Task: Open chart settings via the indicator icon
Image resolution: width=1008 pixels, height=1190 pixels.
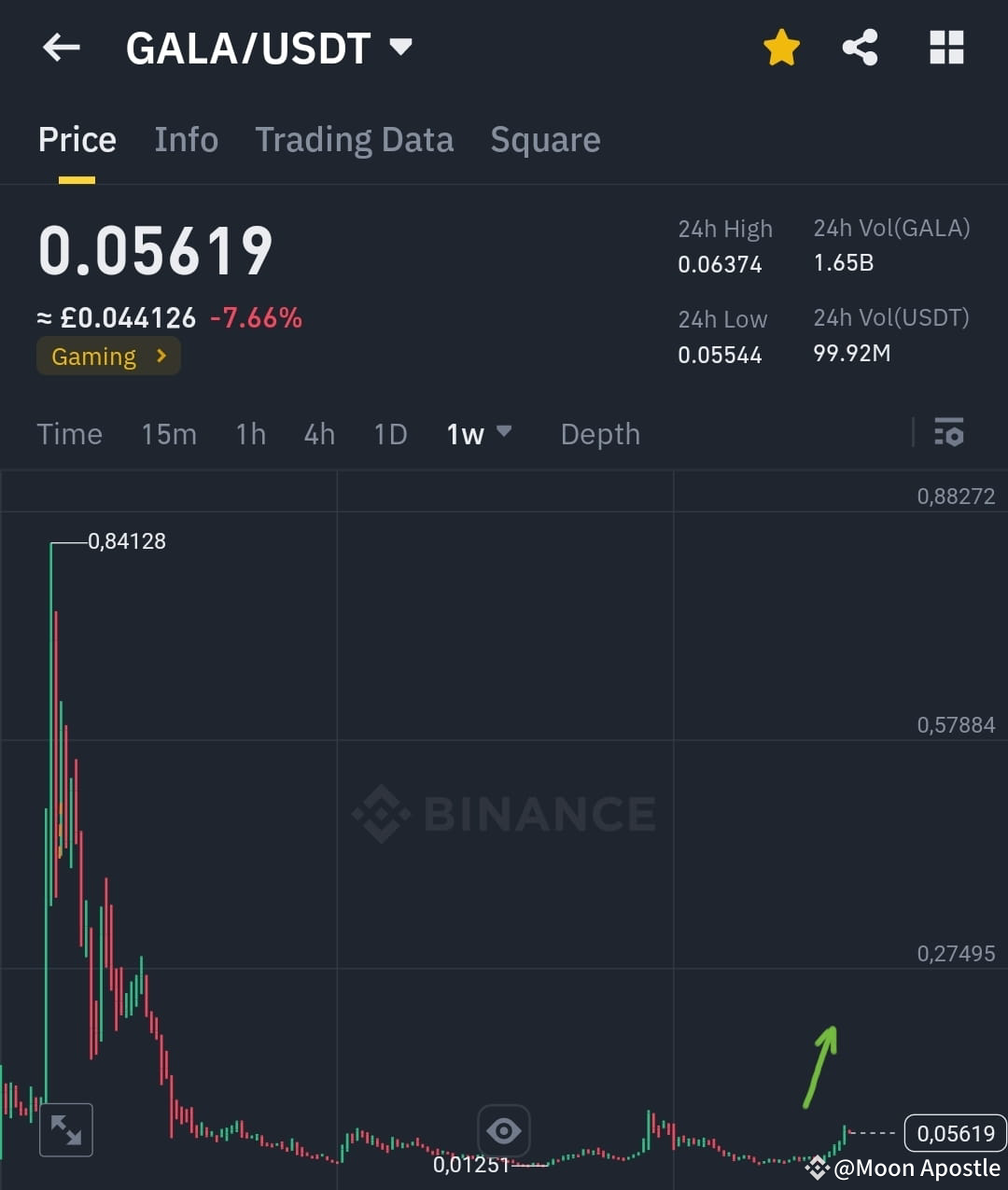Action: tap(948, 433)
